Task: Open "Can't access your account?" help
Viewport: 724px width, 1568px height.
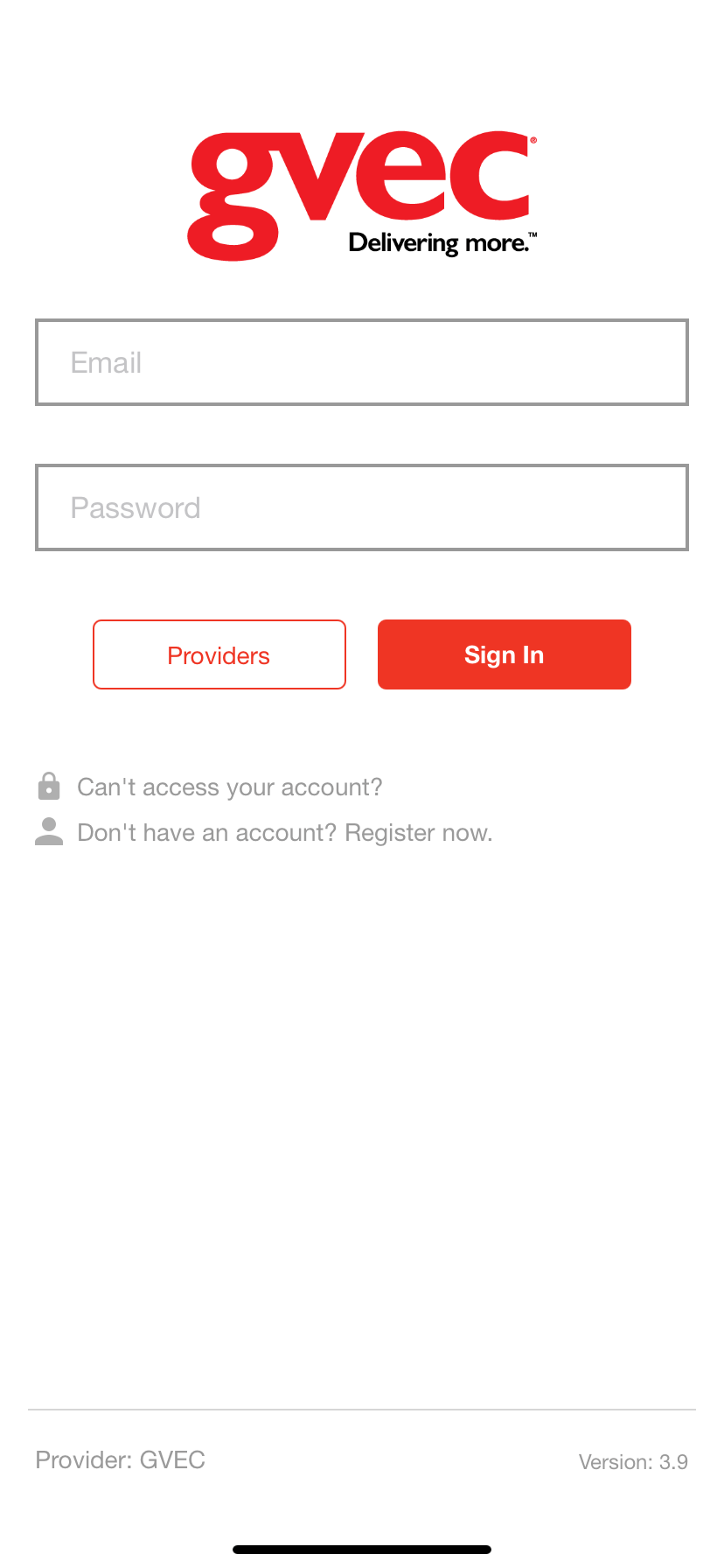Action: click(x=230, y=787)
